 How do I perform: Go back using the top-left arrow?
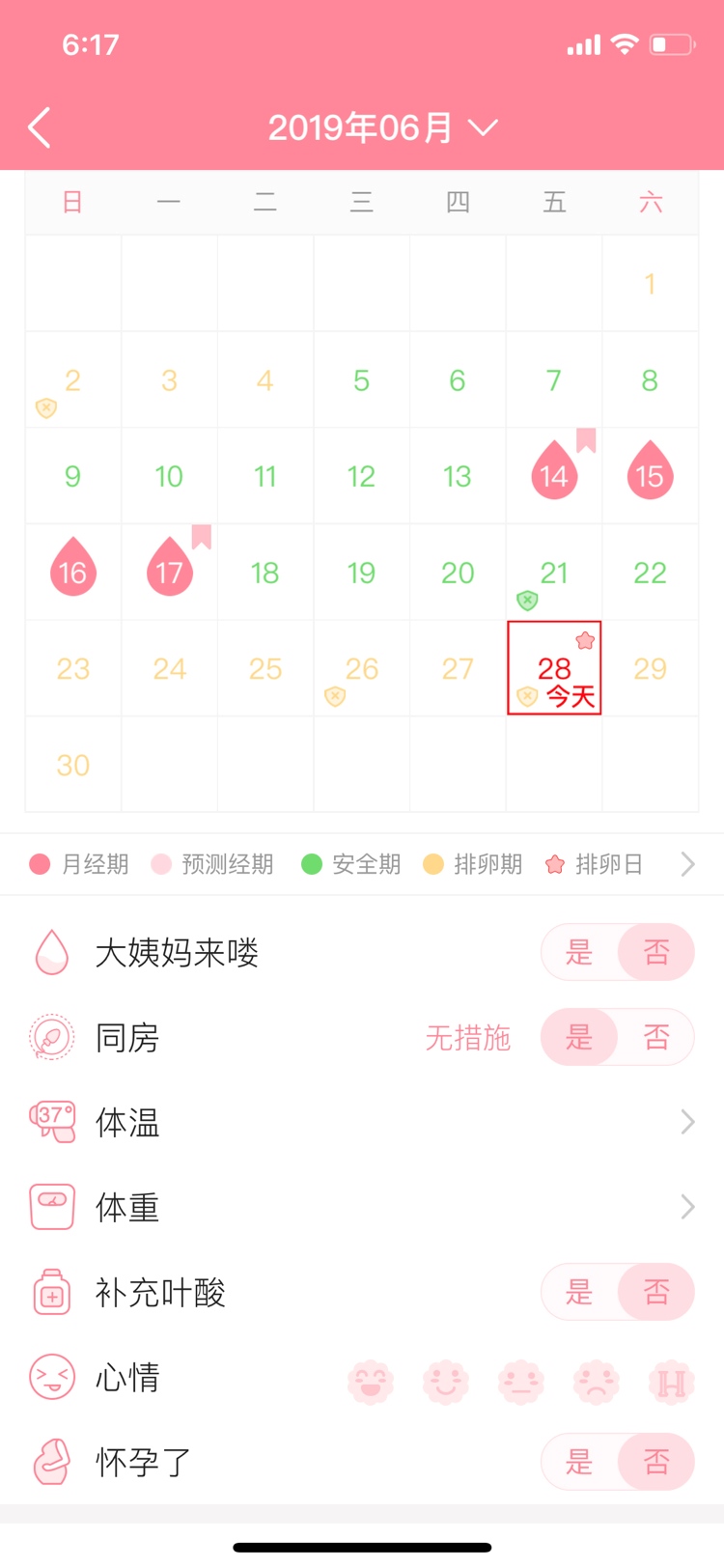(x=40, y=127)
